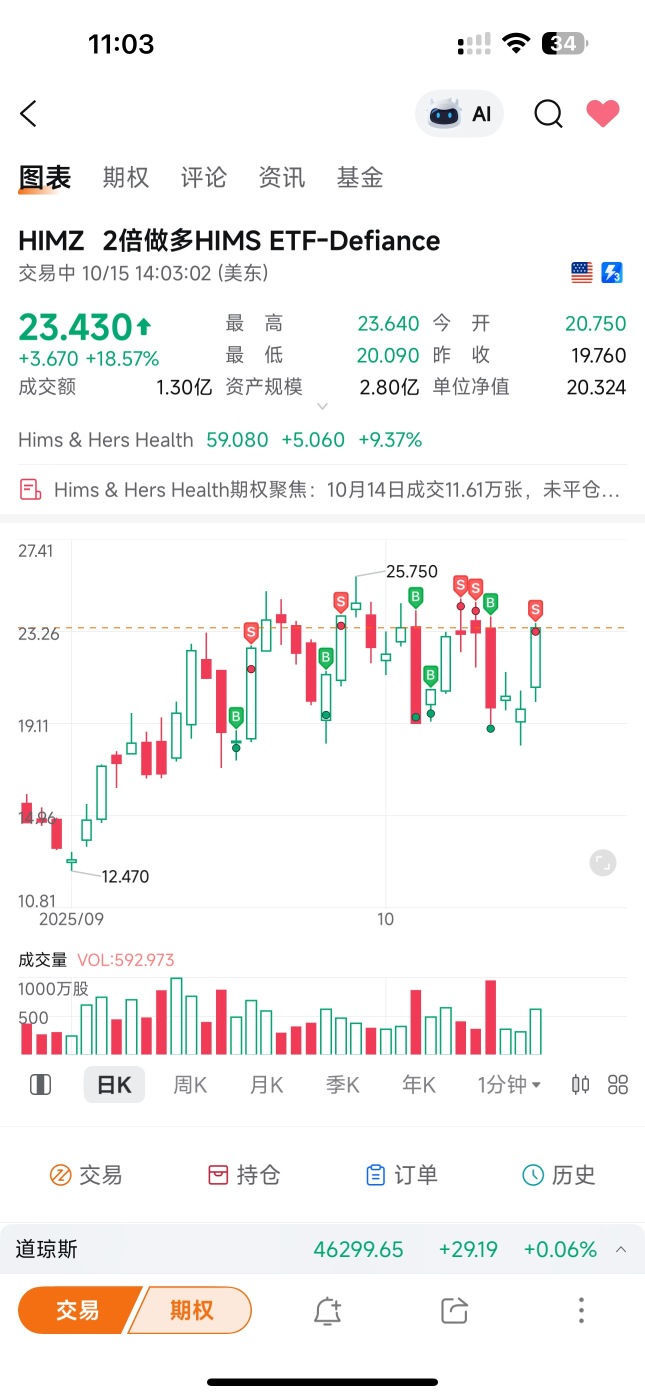Switch to the 评论 tab

pos(204,178)
